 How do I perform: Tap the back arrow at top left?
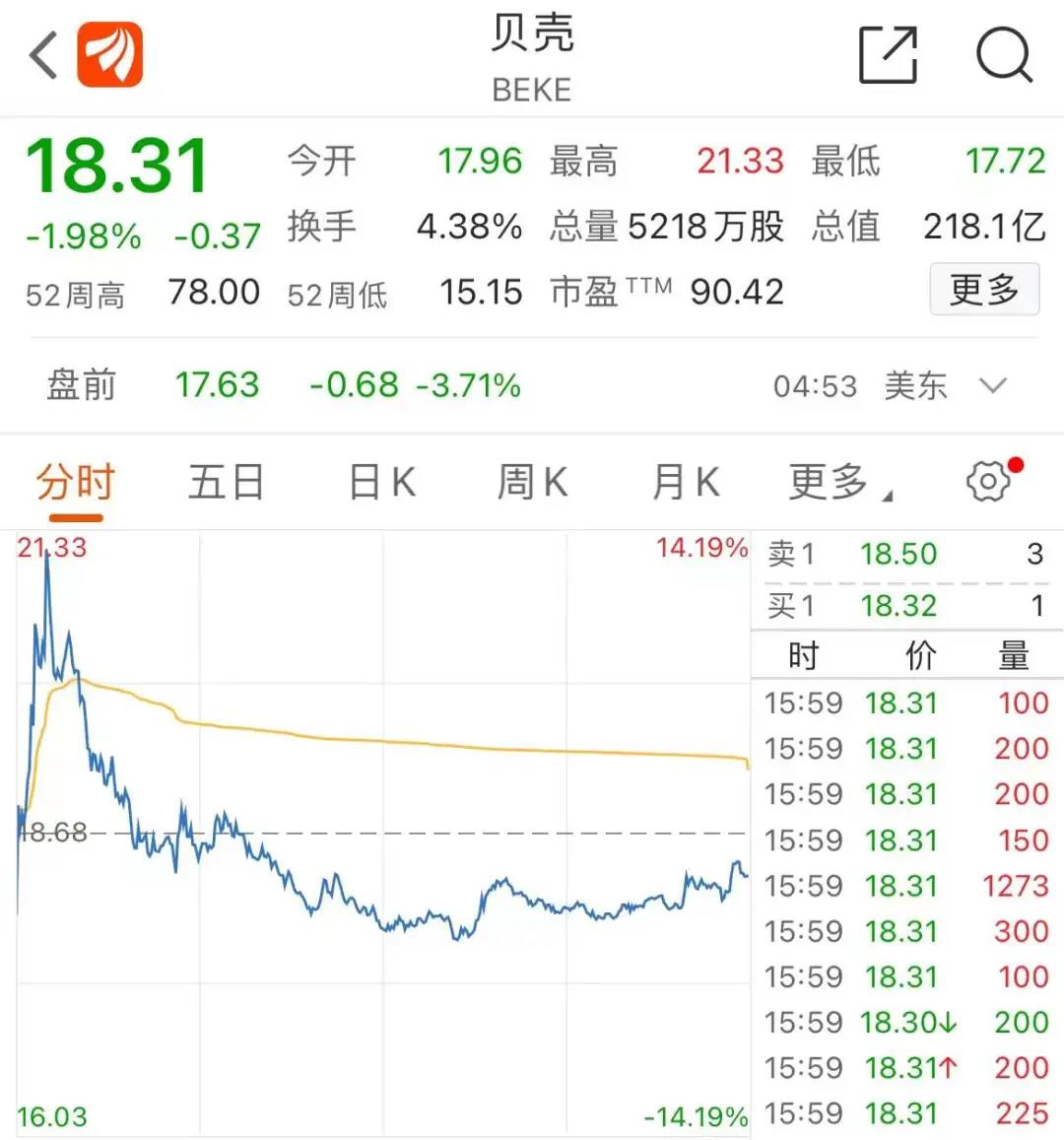coord(39,54)
